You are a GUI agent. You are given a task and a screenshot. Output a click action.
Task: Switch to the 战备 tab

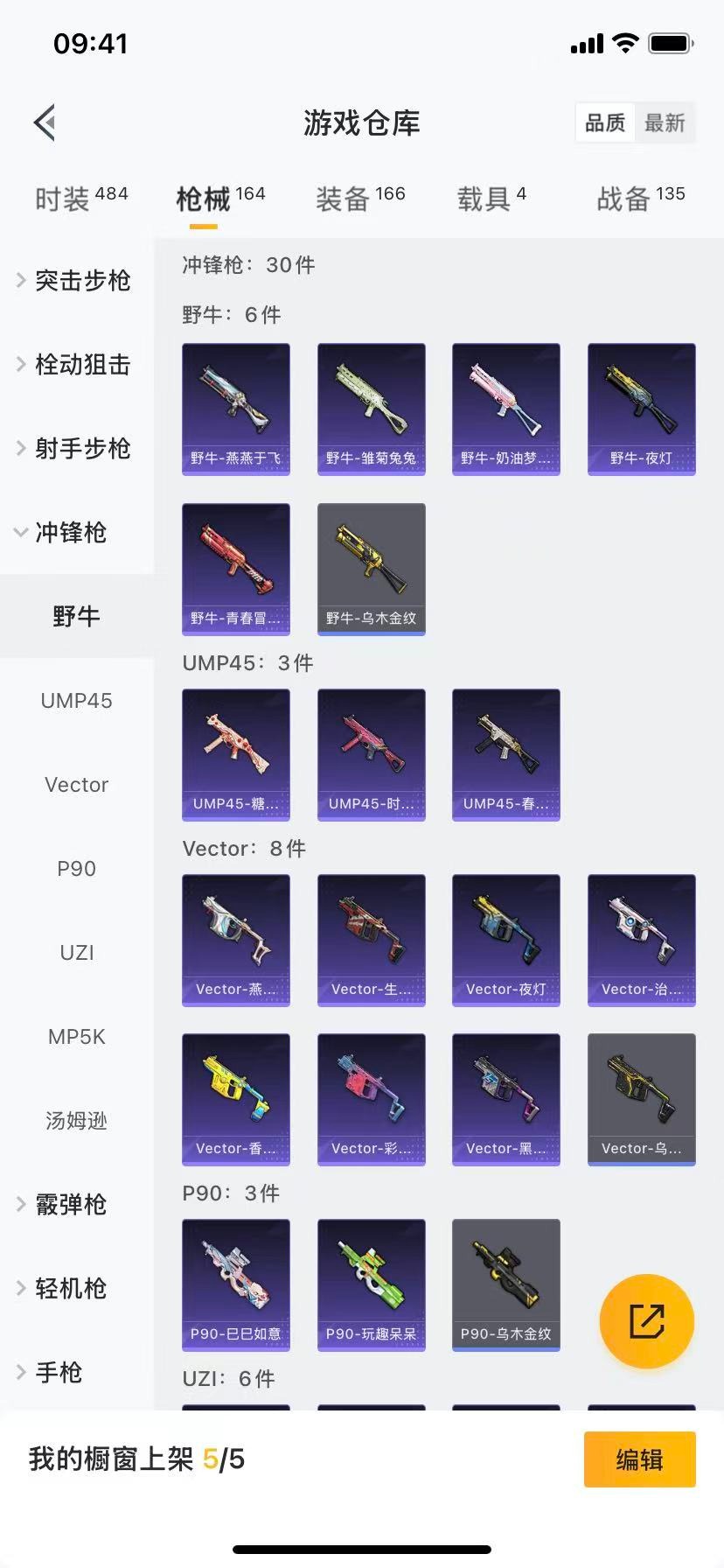(640, 199)
